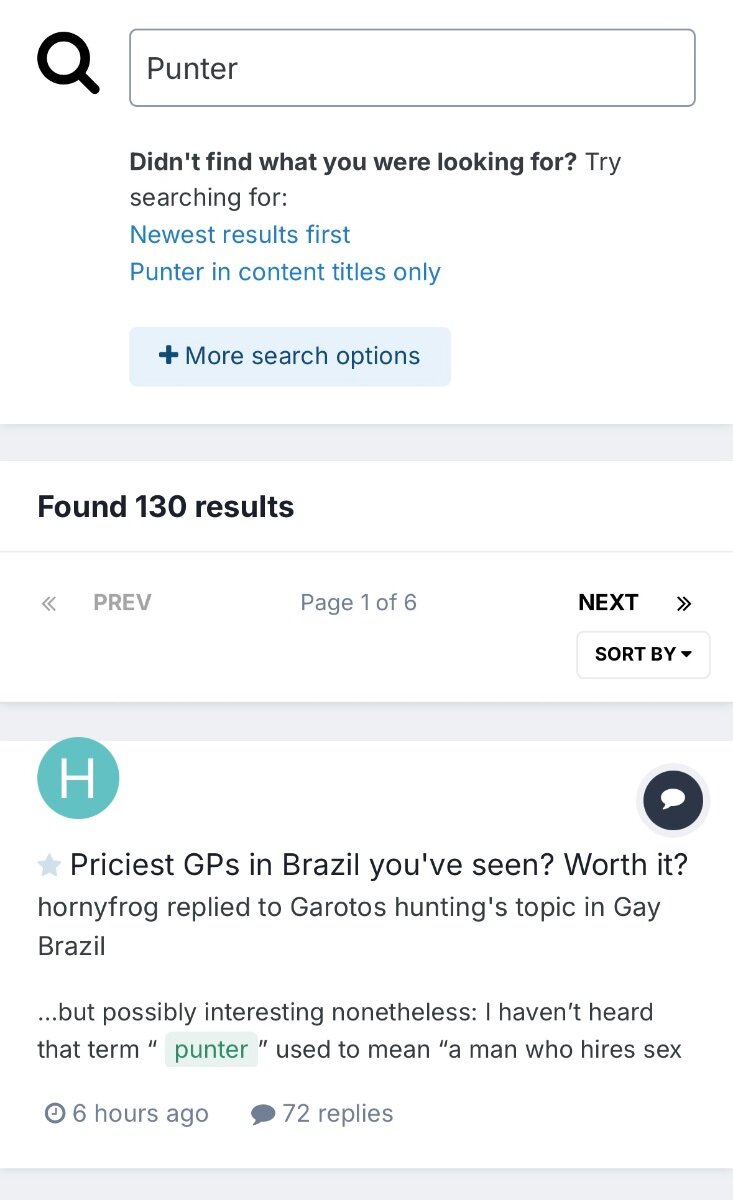Open the Priciest GPs in Brazil topic

[x=379, y=864]
